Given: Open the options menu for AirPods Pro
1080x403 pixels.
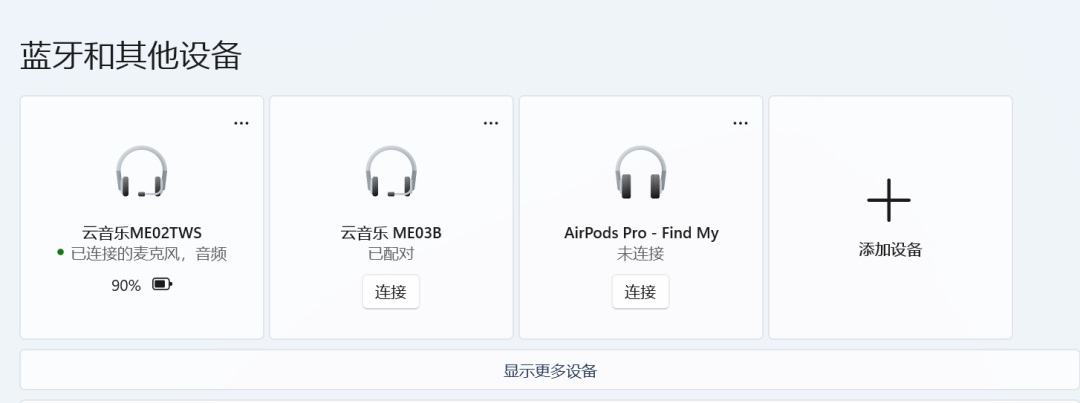Looking at the screenshot, I should point(740,123).
